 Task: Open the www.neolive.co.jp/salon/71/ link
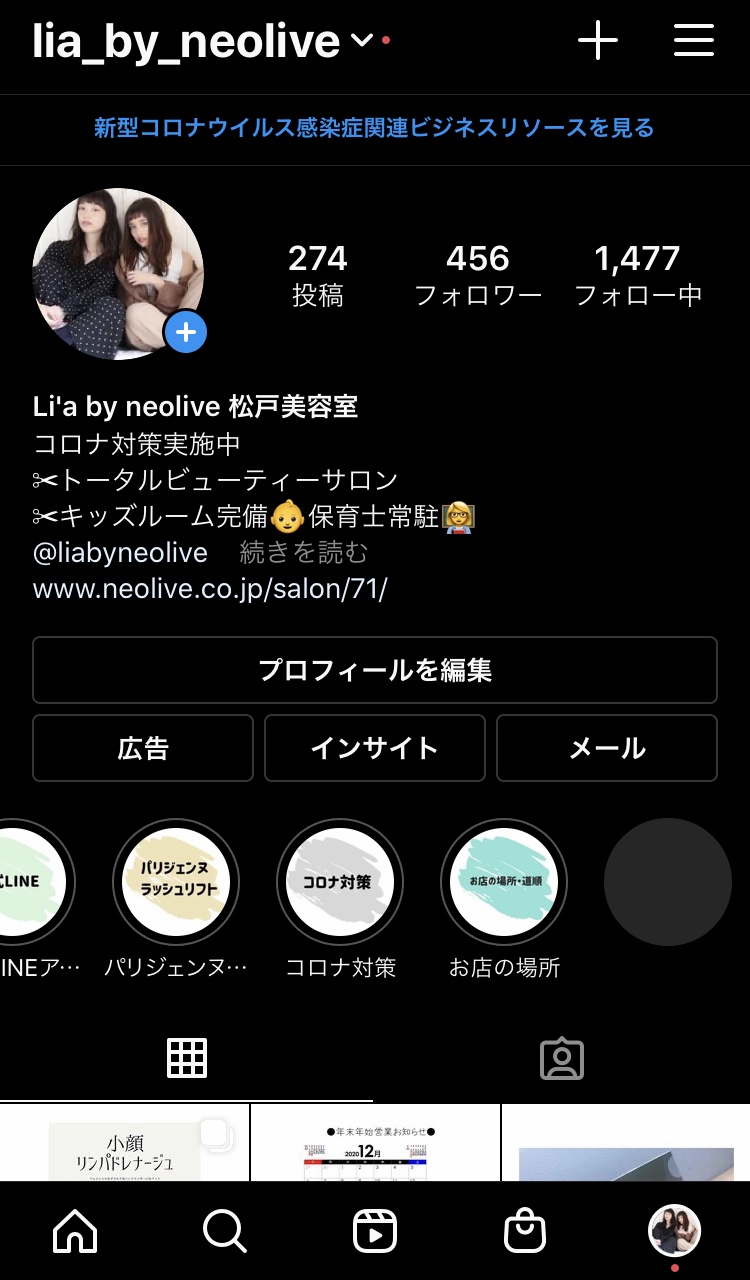210,589
